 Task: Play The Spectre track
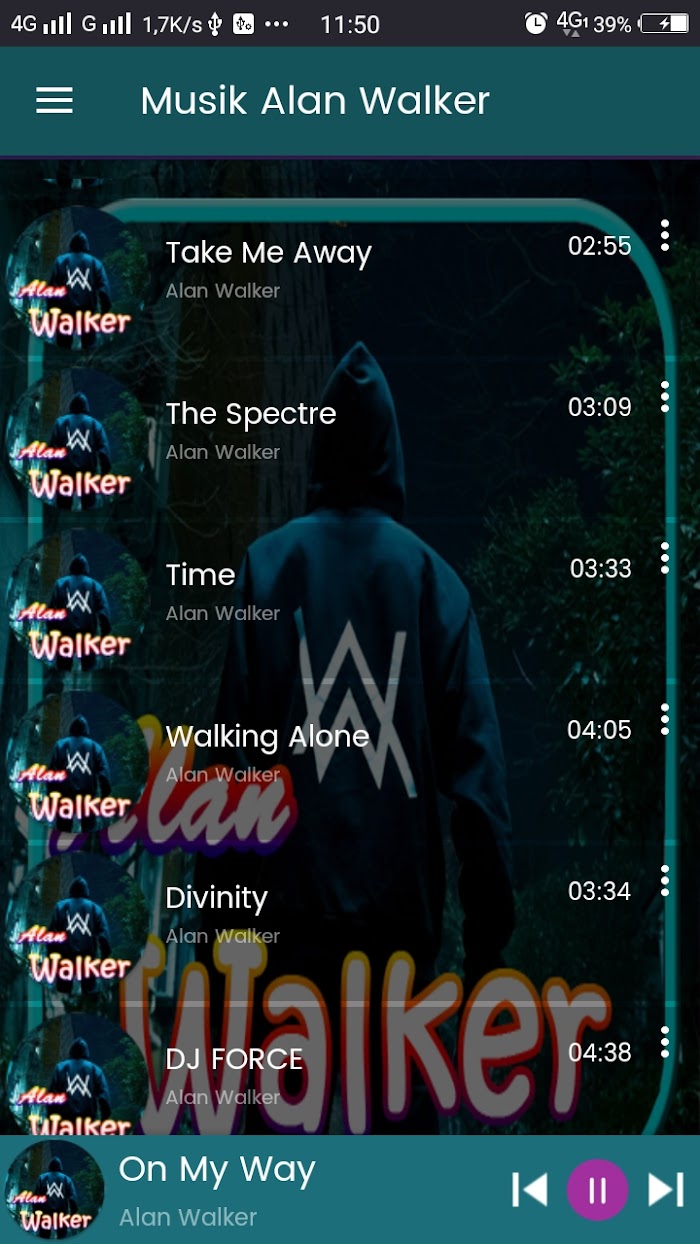(251, 414)
